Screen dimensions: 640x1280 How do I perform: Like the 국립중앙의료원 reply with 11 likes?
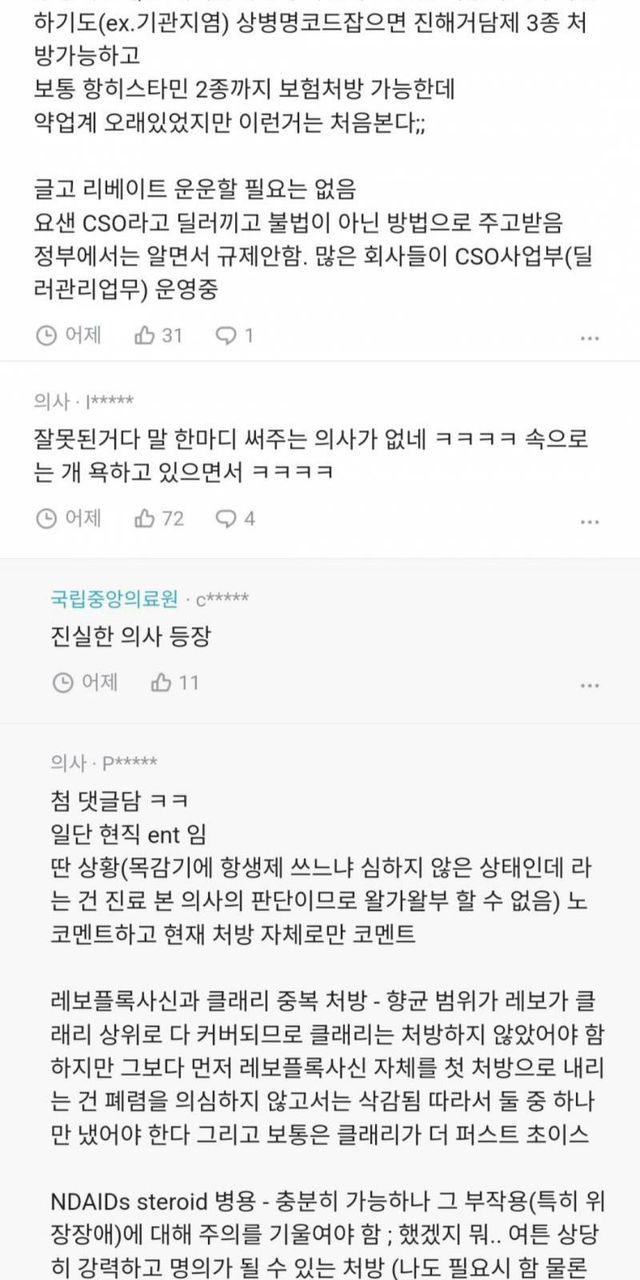click(174, 682)
